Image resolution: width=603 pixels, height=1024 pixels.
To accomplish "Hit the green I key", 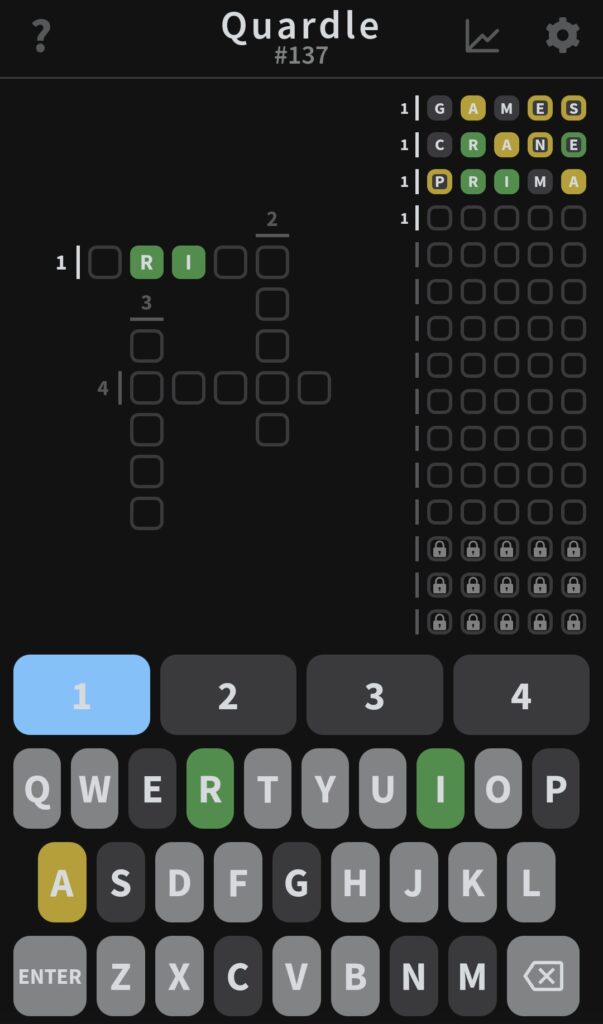I will 440,789.
